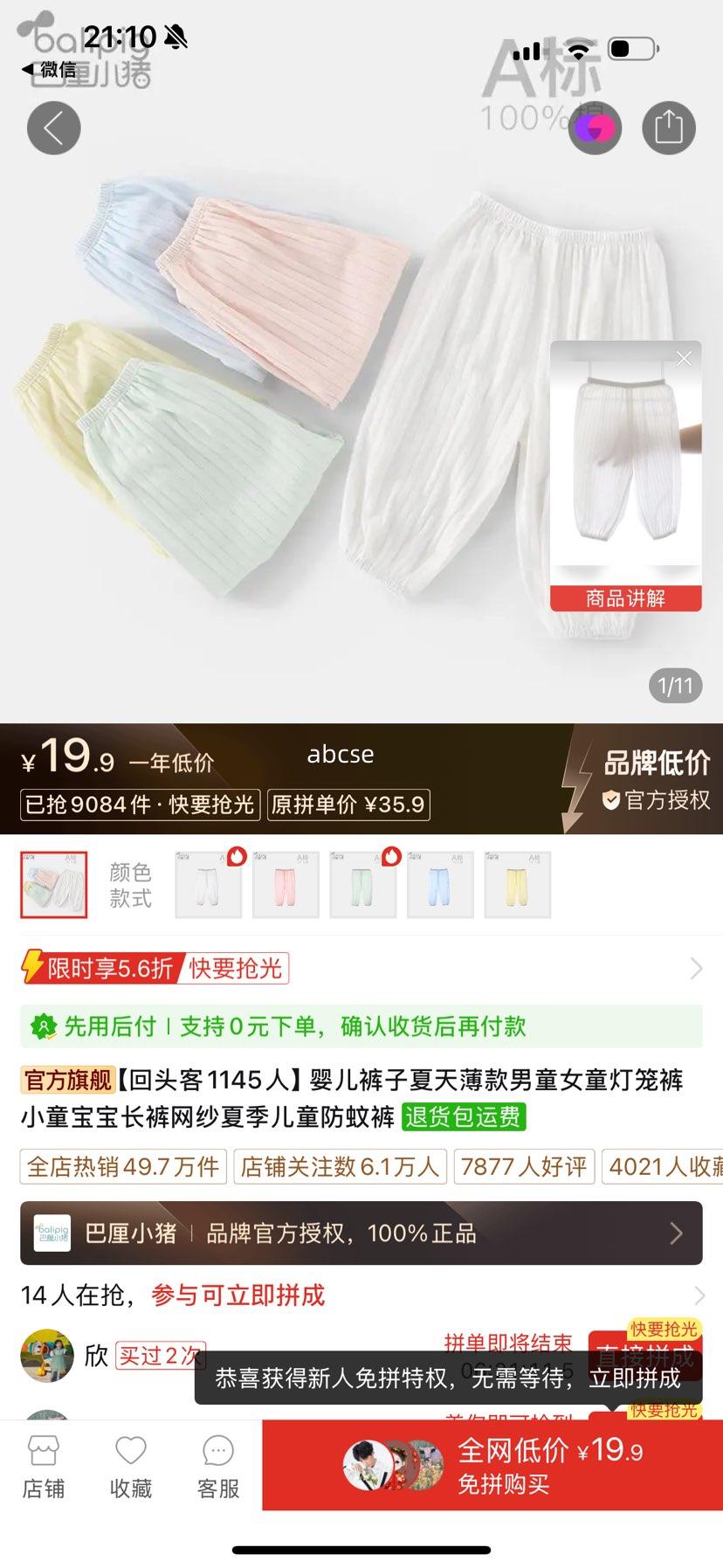The width and height of the screenshot is (723, 1568).
Task: Select the pink pants color option
Action: (286, 883)
